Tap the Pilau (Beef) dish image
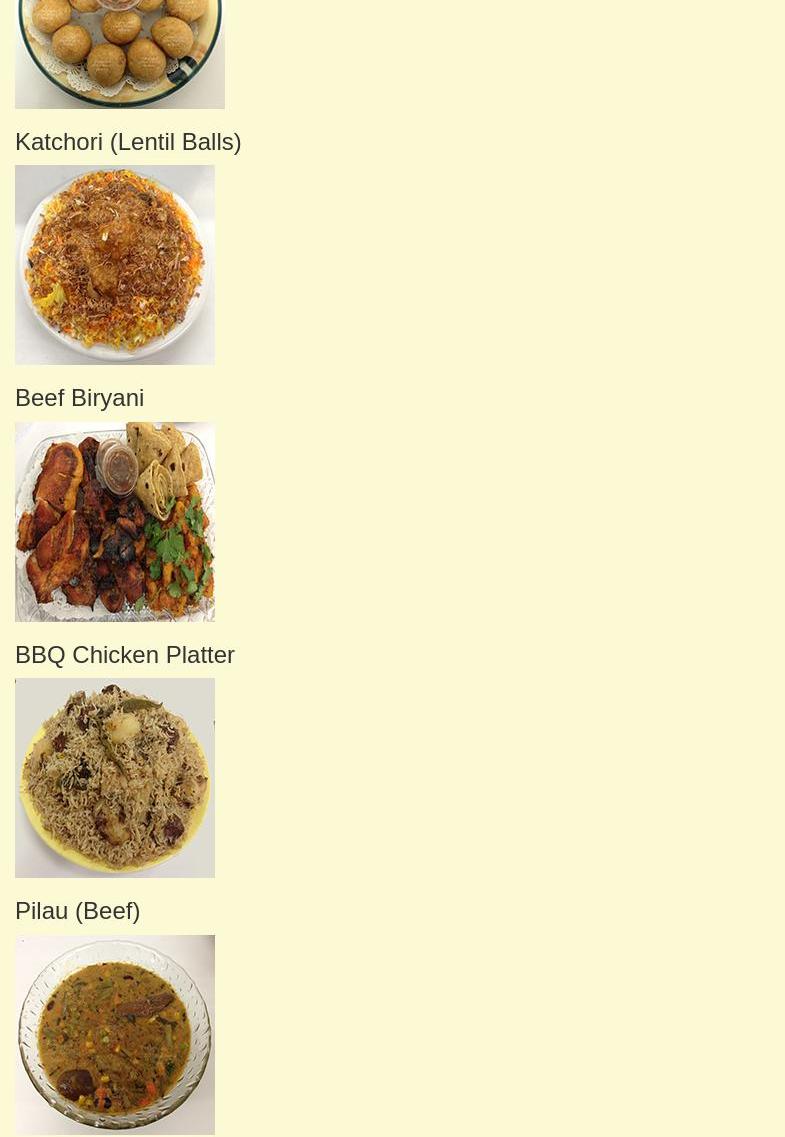The height and width of the screenshot is (1137, 785). point(115,778)
